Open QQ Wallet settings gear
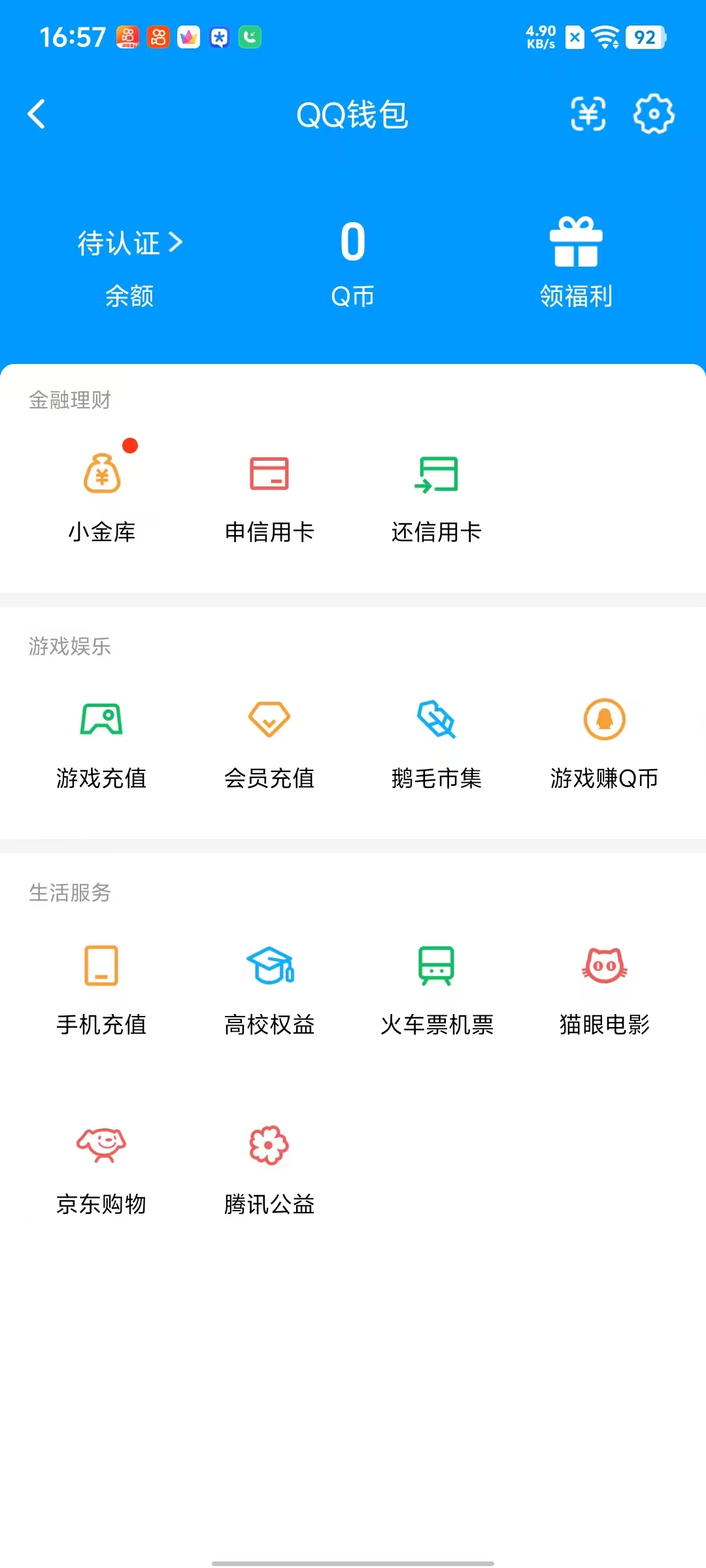The width and height of the screenshot is (706, 1568). click(654, 114)
